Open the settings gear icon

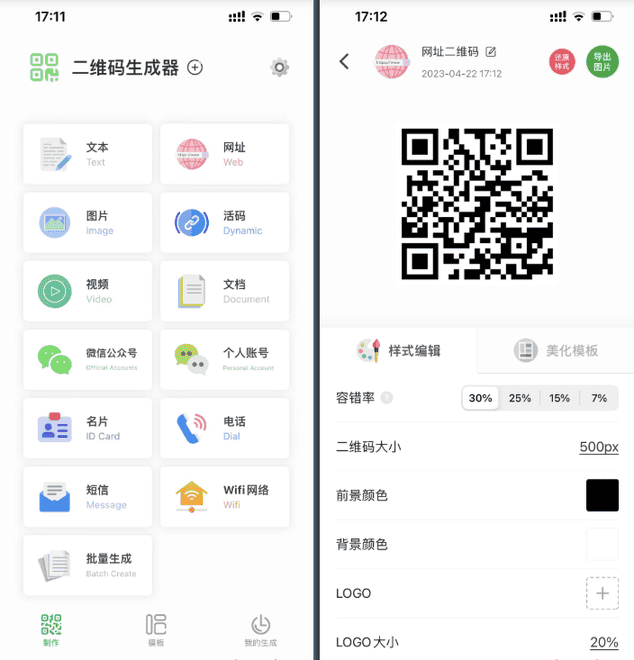pos(280,68)
